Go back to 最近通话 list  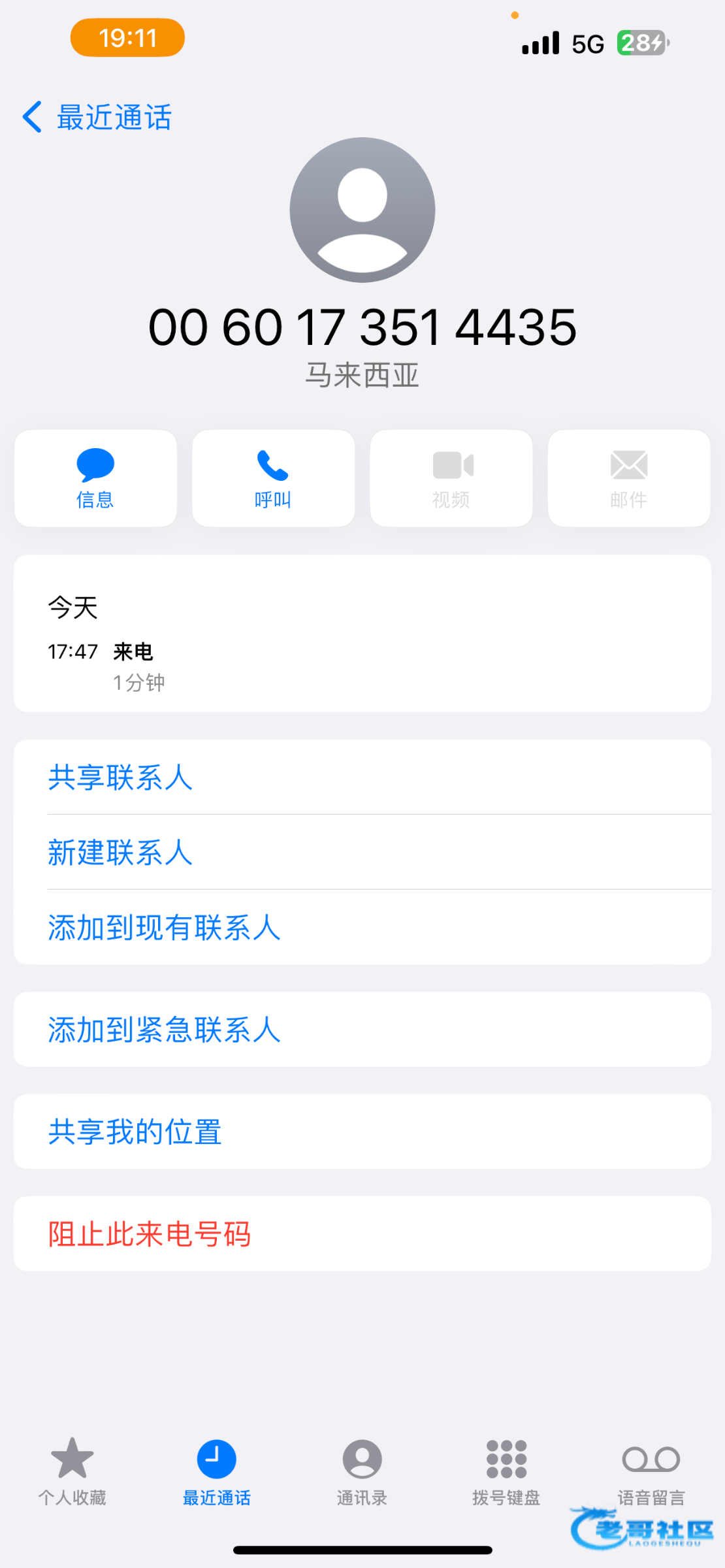tap(98, 118)
